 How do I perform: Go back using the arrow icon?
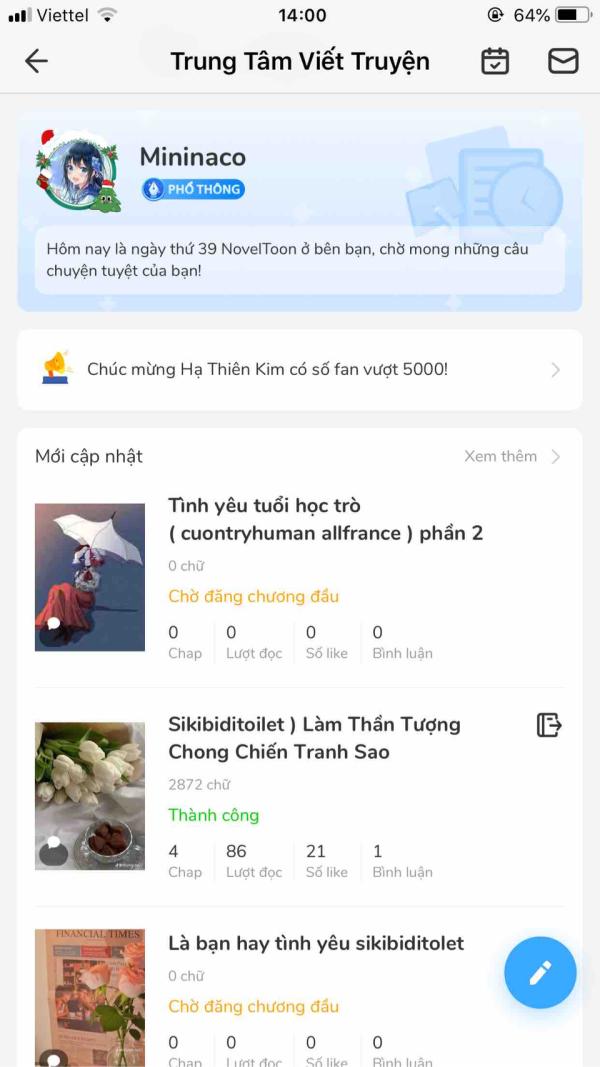pyautogui.click(x=36, y=61)
